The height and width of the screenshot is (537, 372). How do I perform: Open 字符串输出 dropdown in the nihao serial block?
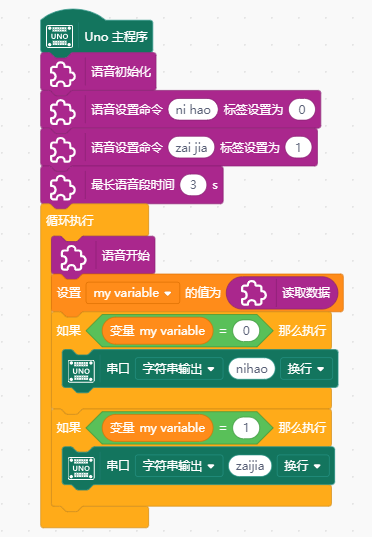coord(179,369)
